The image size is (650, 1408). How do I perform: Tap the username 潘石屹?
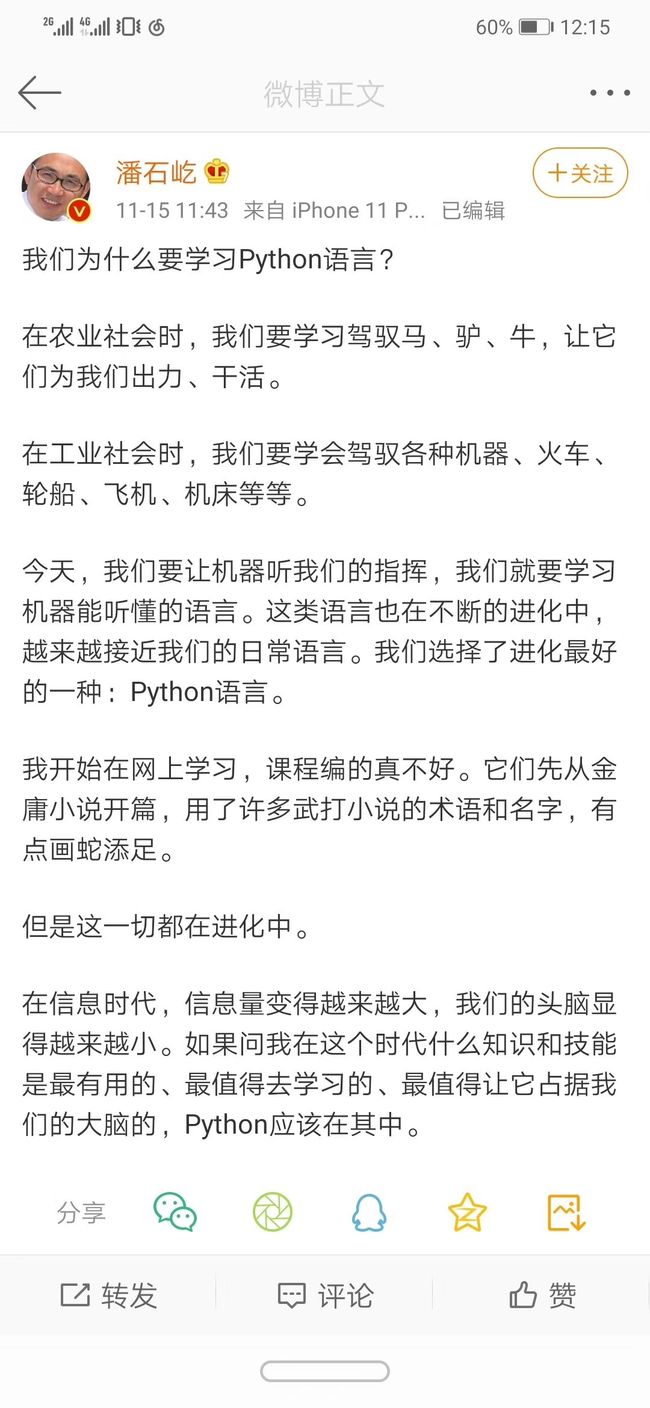[x=156, y=172]
